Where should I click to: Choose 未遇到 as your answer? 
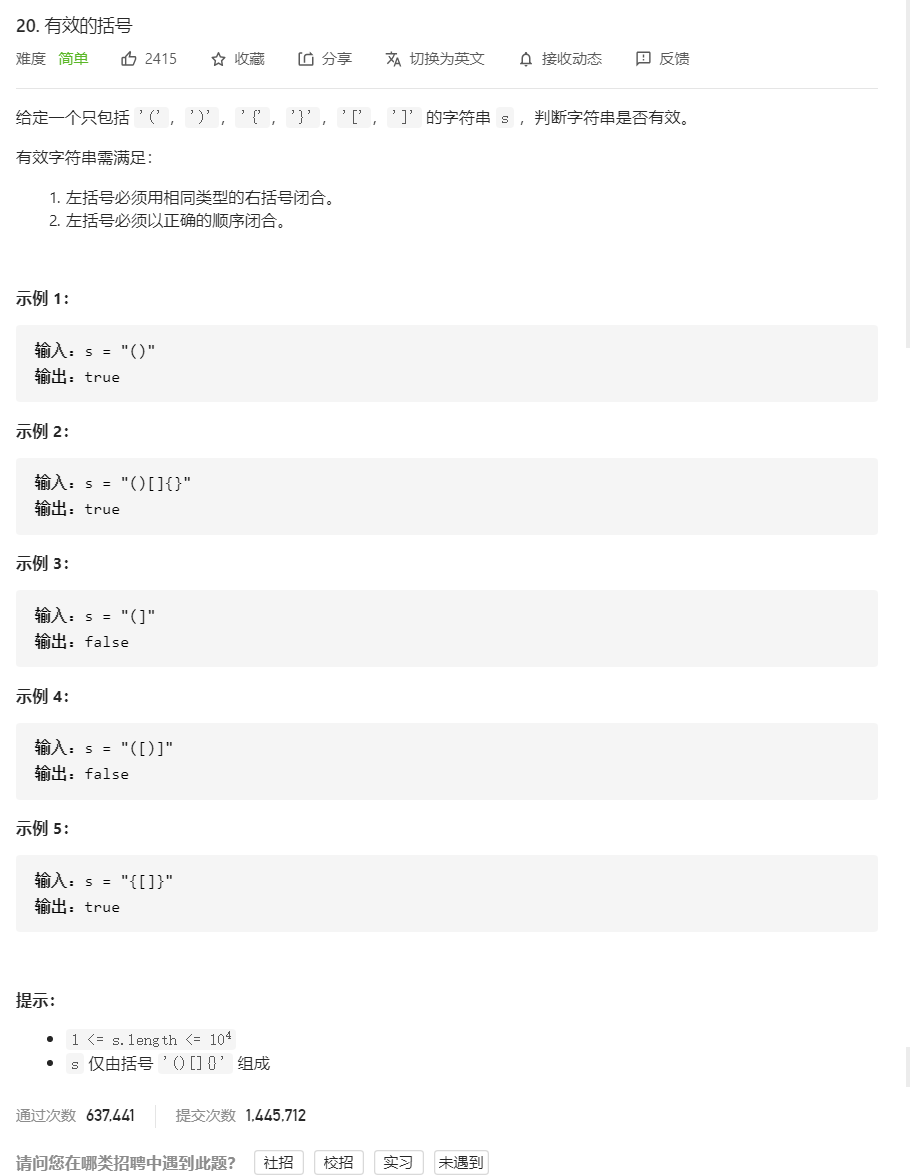pyautogui.click(x=461, y=1162)
